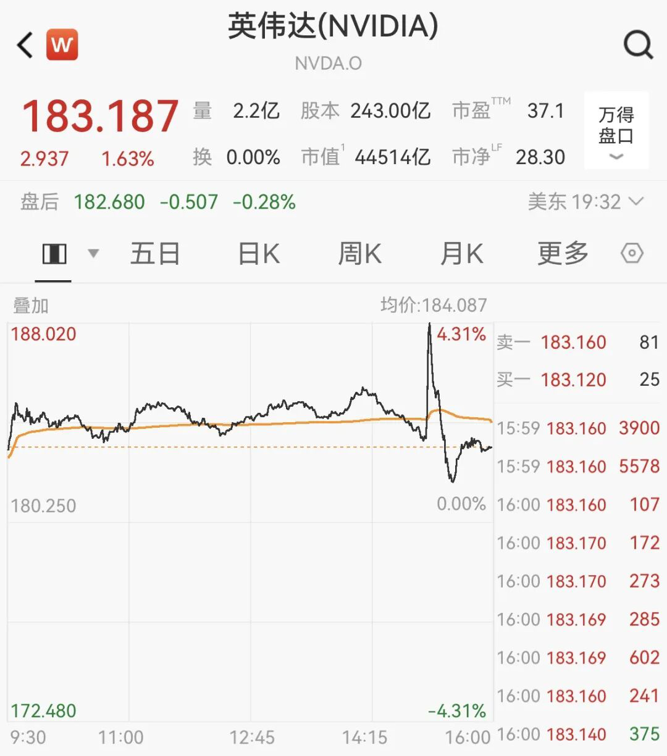The width and height of the screenshot is (667, 756).
Task: Open the orange W Wind logo button
Action: (x=63, y=45)
